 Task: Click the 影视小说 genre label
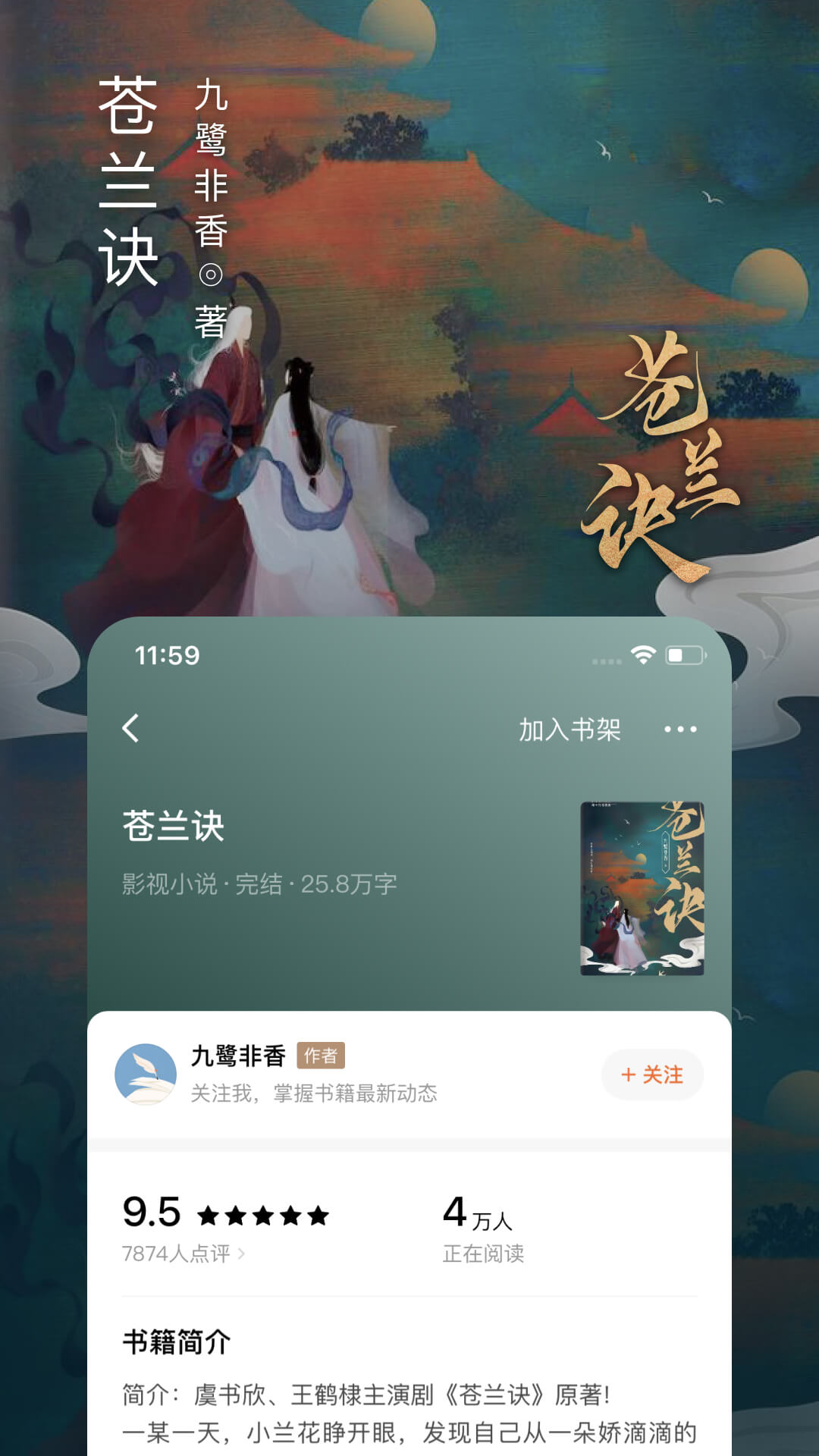(x=168, y=881)
